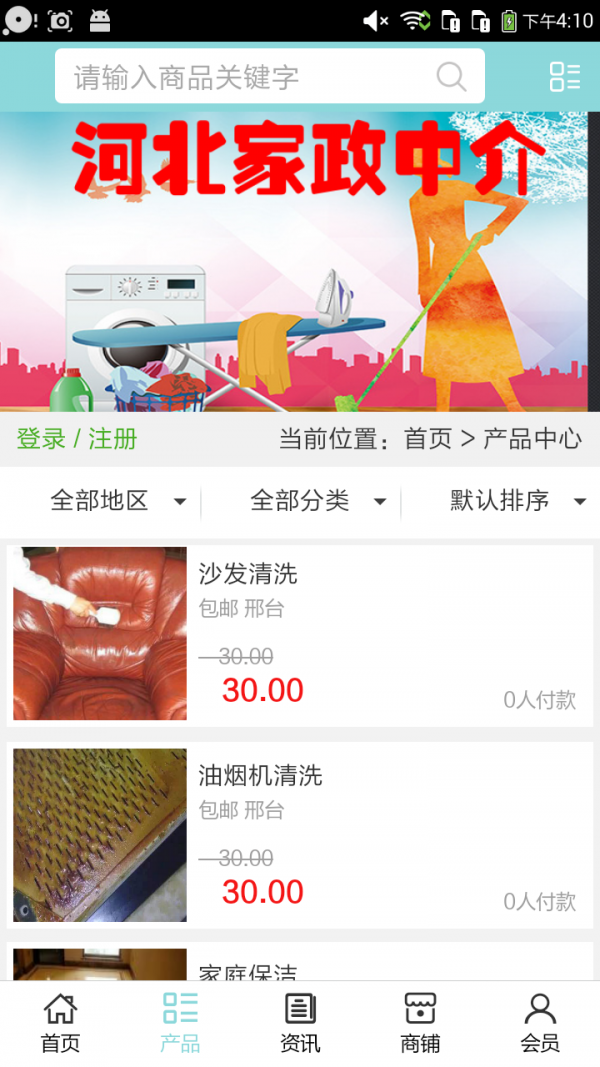Select the 产品 tab

[180, 1022]
